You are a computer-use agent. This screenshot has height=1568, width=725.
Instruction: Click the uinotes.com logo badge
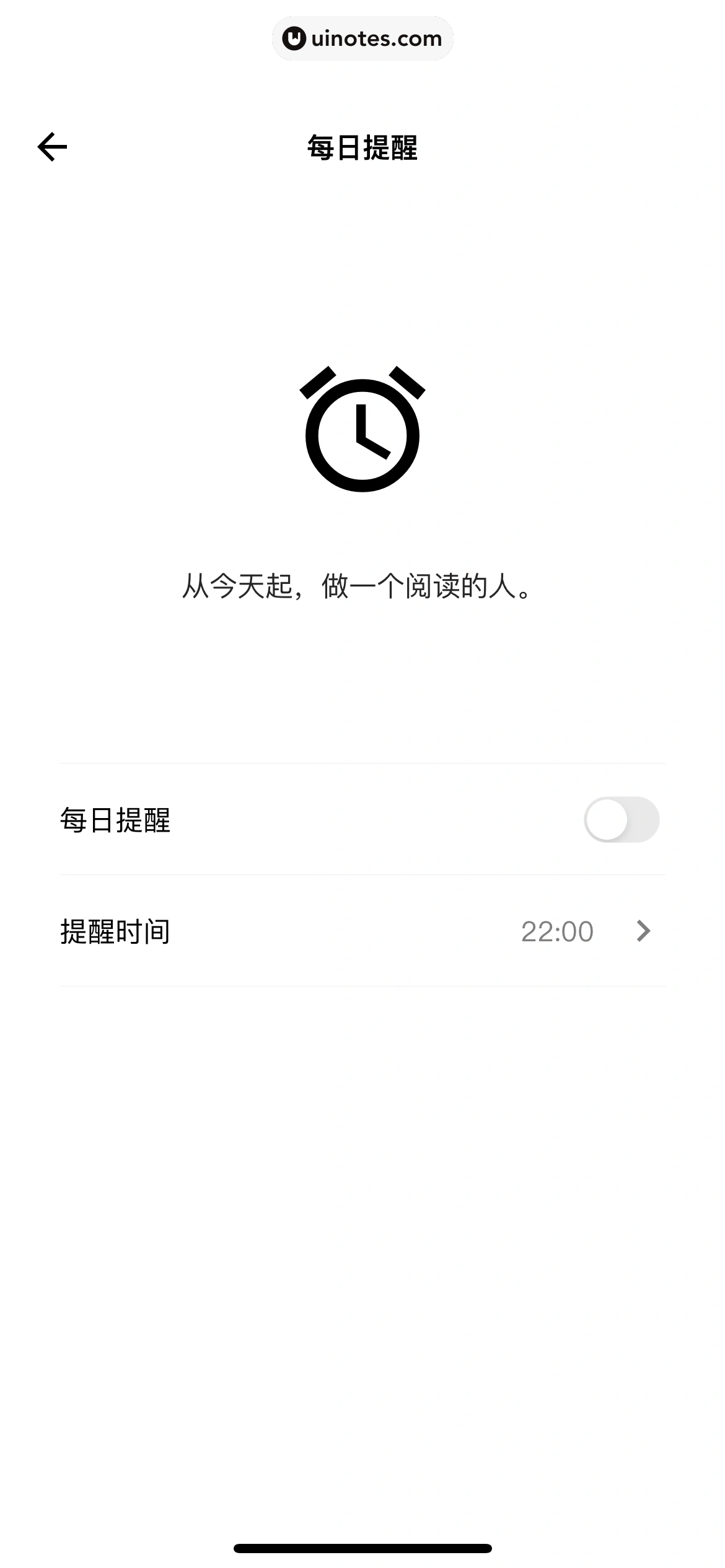coord(362,38)
